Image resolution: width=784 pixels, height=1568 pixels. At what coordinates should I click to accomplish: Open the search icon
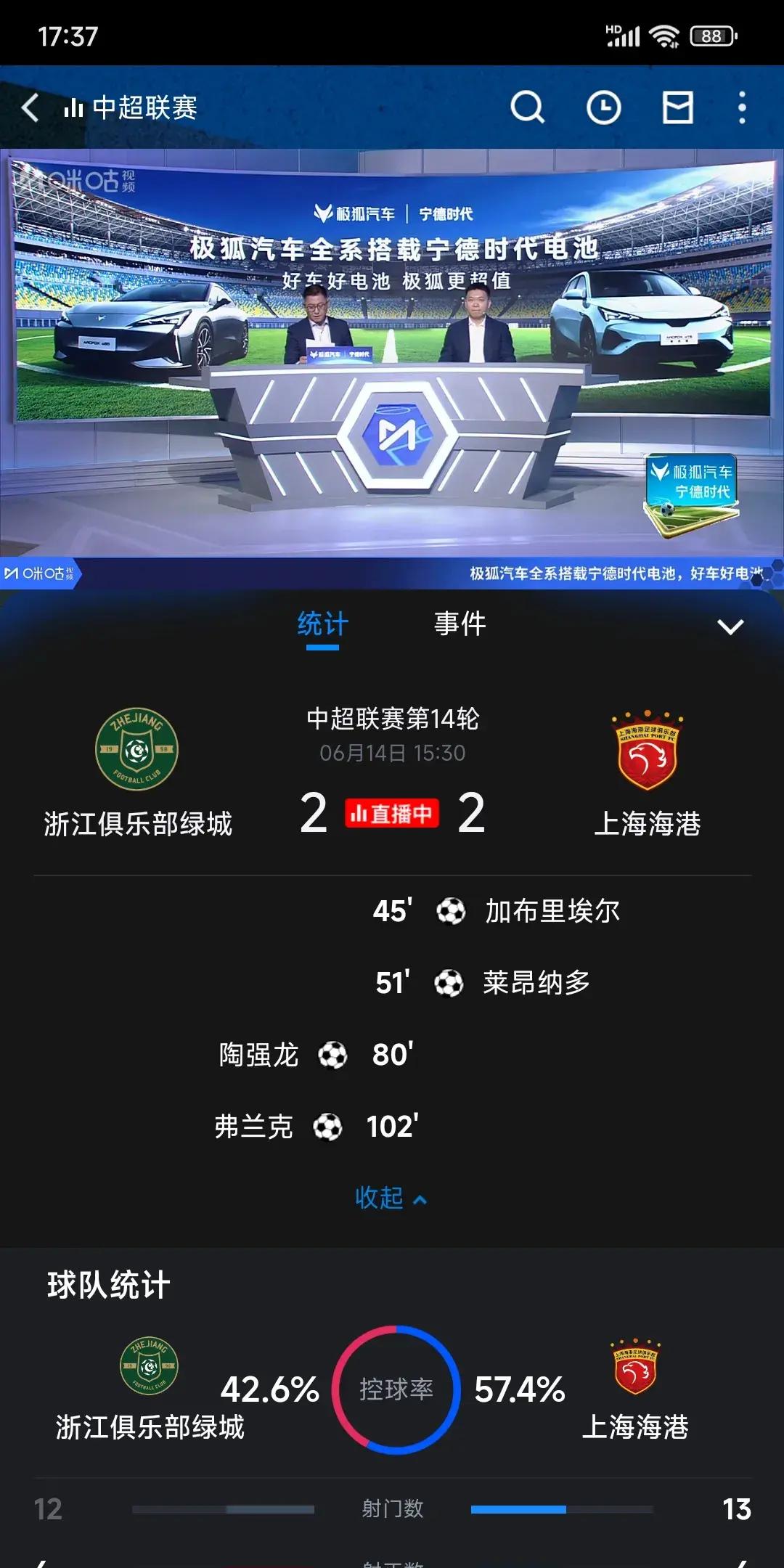(x=527, y=108)
